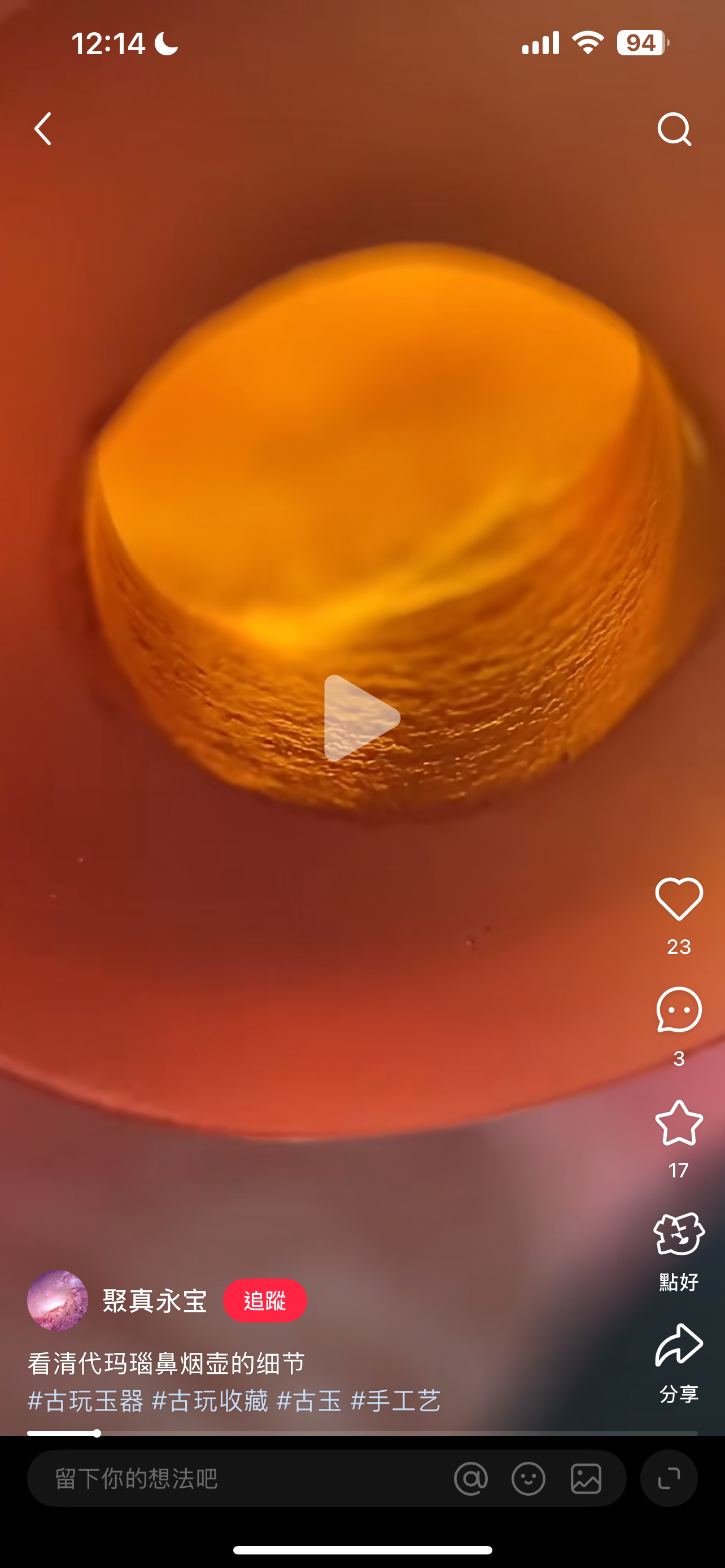
Task: Open the #手工艺 hashtag
Action: click(x=396, y=1401)
